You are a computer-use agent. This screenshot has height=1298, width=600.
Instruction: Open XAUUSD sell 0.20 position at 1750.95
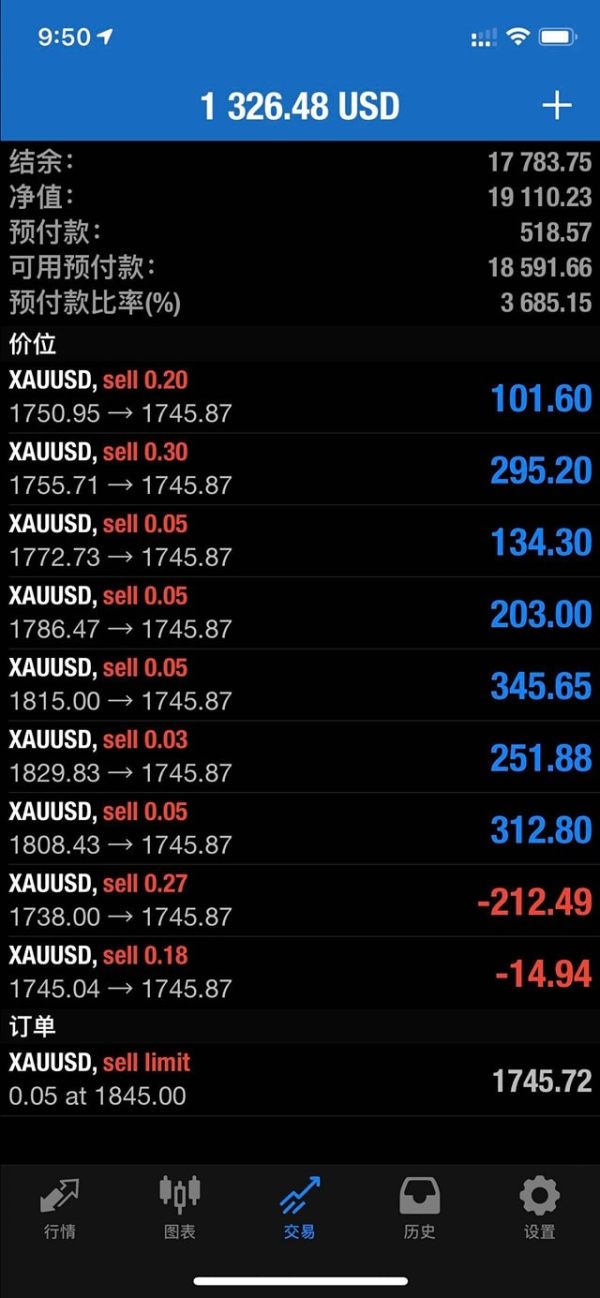click(x=300, y=397)
